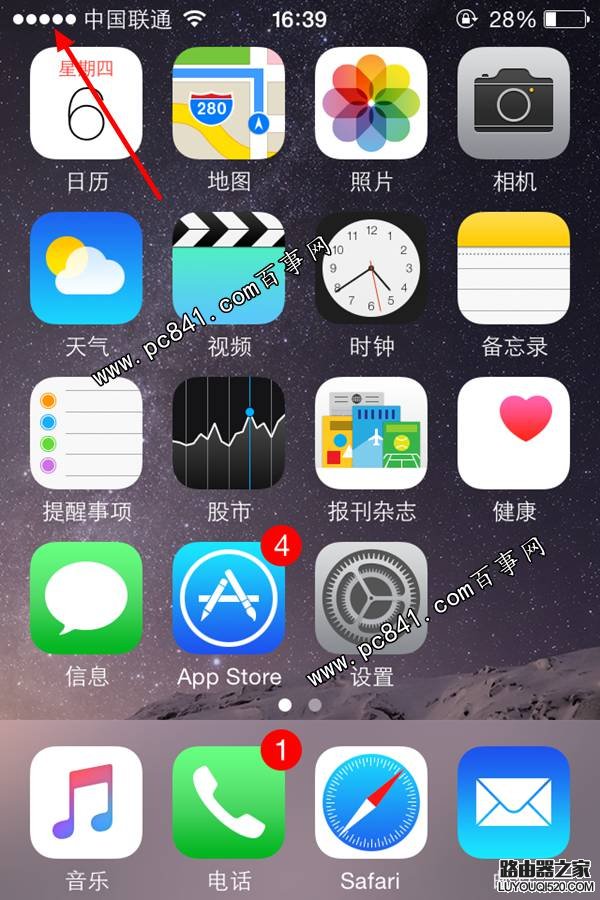Launch the 音乐 music app
This screenshot has width=600, height=900.
pyautogui.click(x=86, y=802)
